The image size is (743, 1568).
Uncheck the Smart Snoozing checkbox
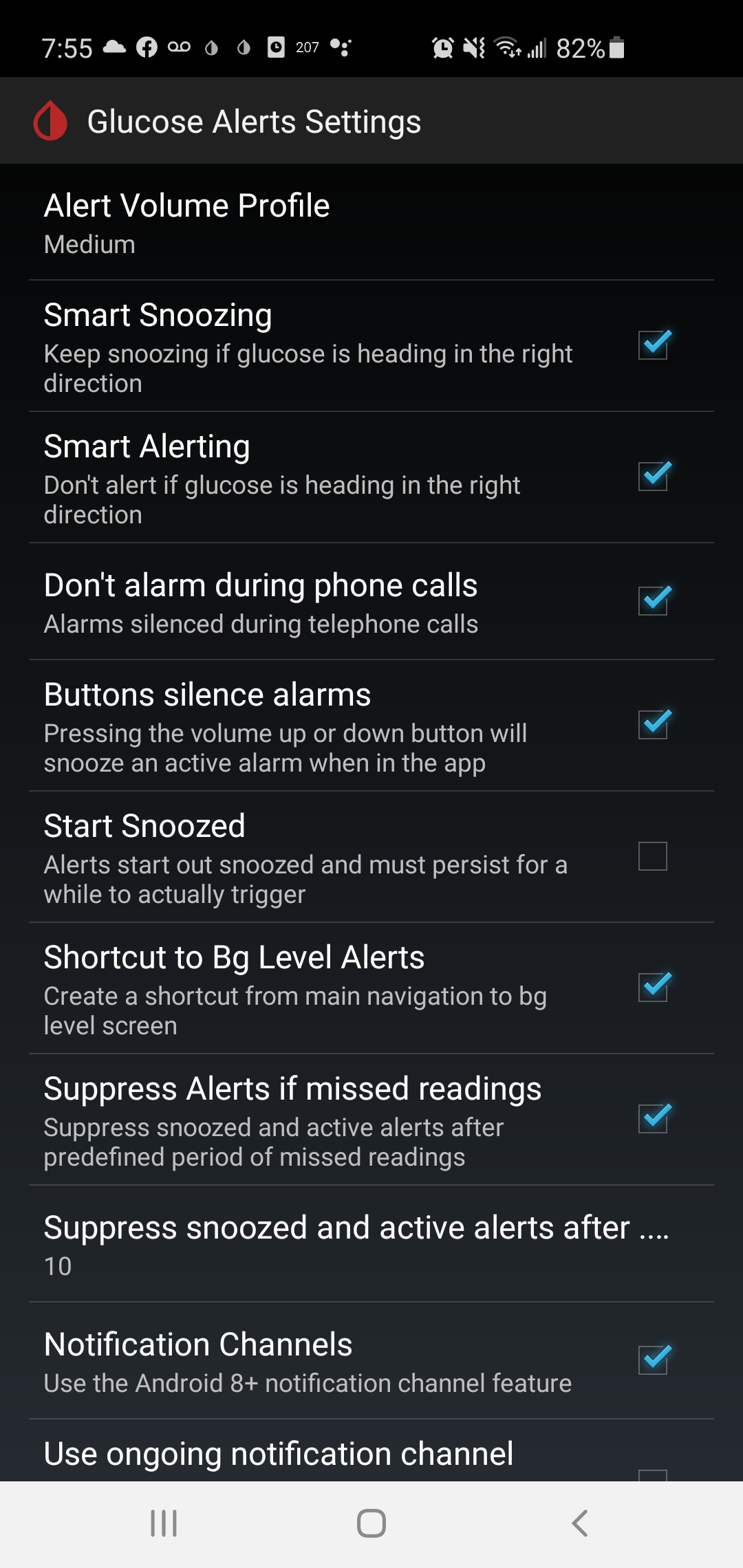click(x=653, y=345)
